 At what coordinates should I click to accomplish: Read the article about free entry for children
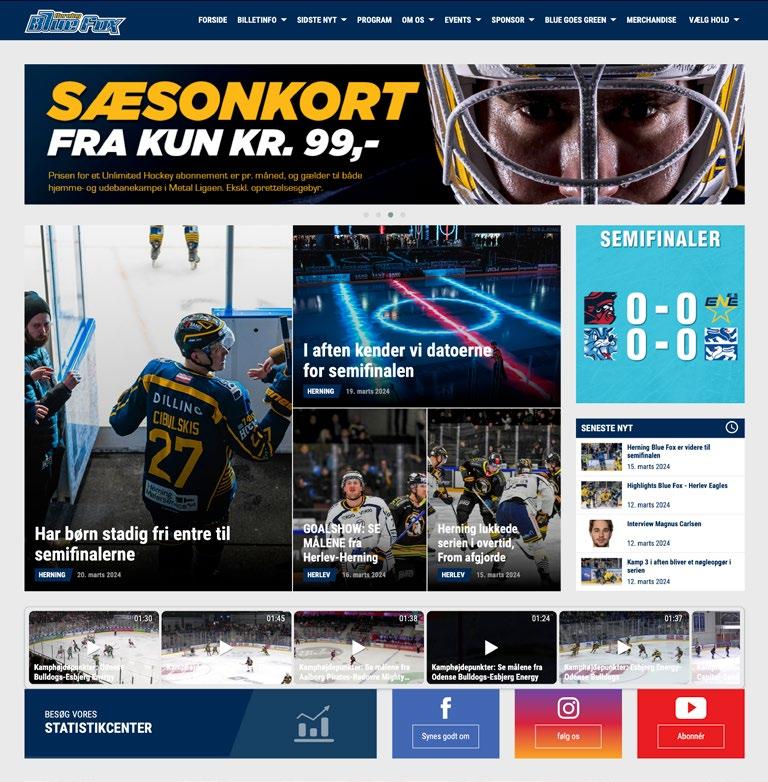132,543
